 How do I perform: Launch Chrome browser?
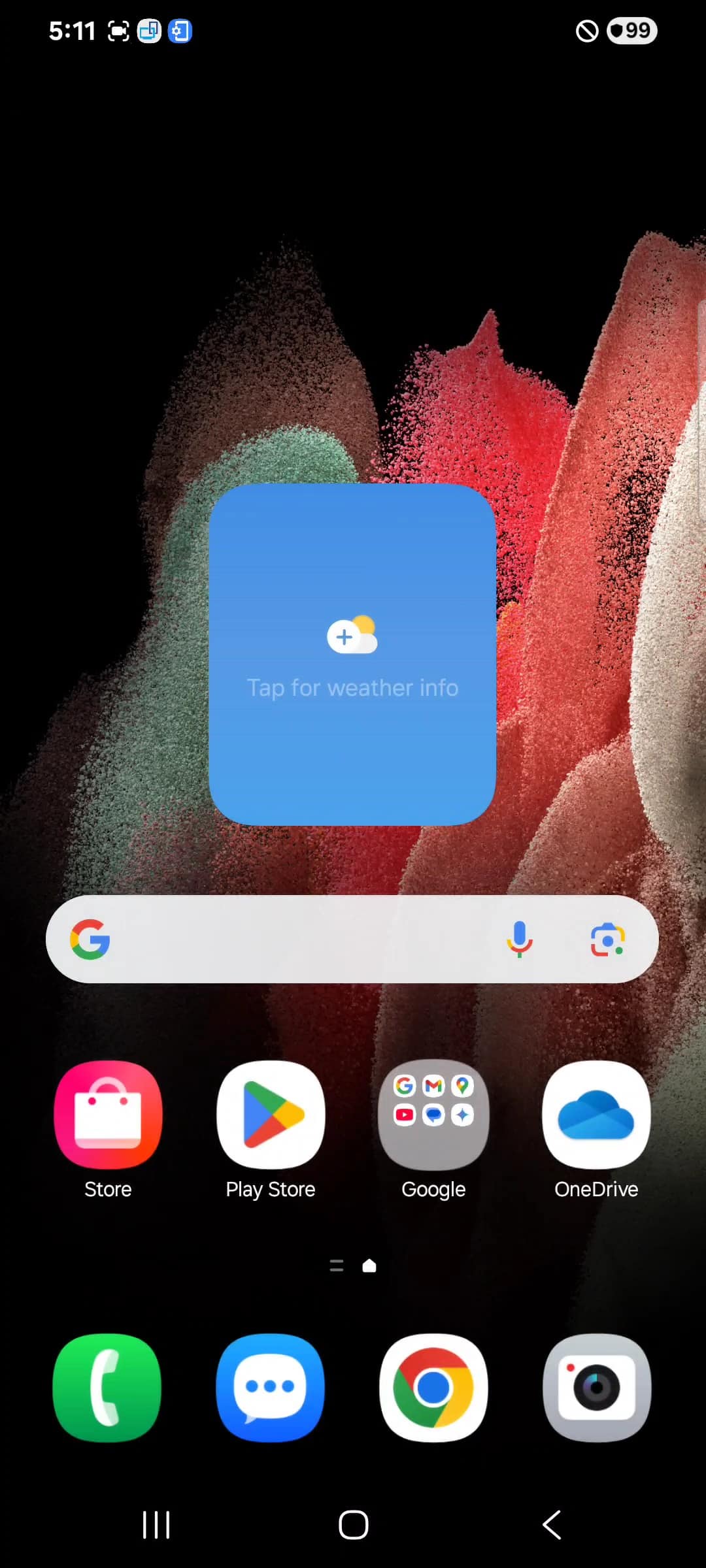[433, 1388]
